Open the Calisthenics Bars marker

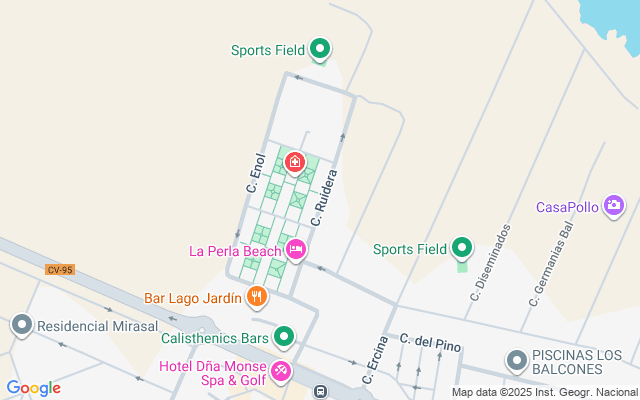pyautogui.click(x=284, y=338)
